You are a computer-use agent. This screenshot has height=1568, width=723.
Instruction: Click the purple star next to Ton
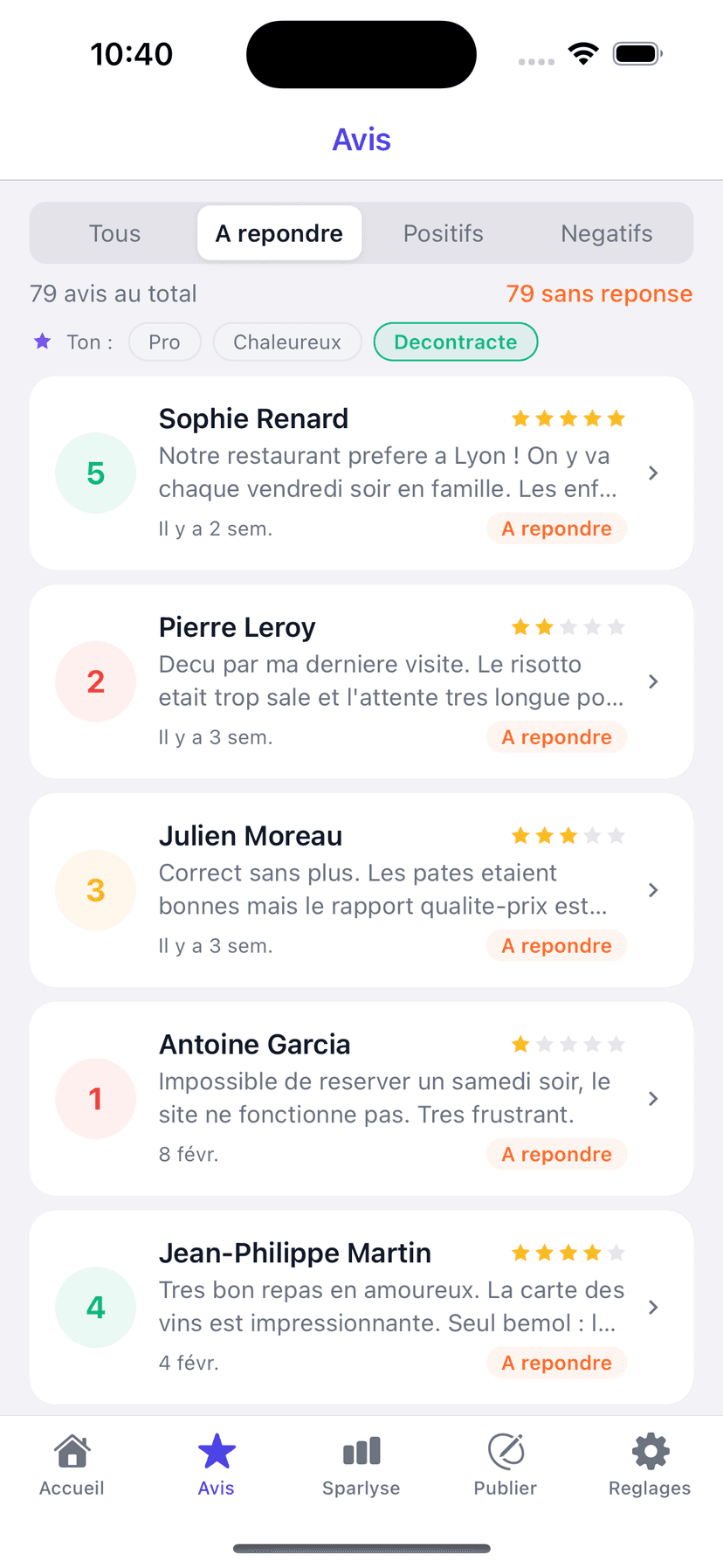(42, 342)
